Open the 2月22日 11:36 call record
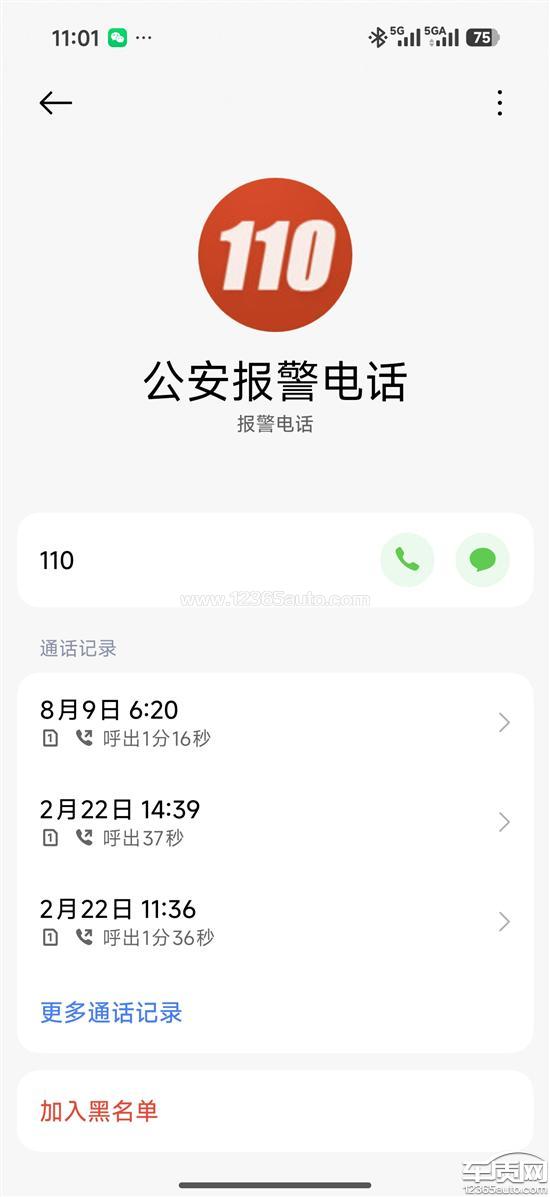This screenshot has height=1197, width=550. (275, 922)
